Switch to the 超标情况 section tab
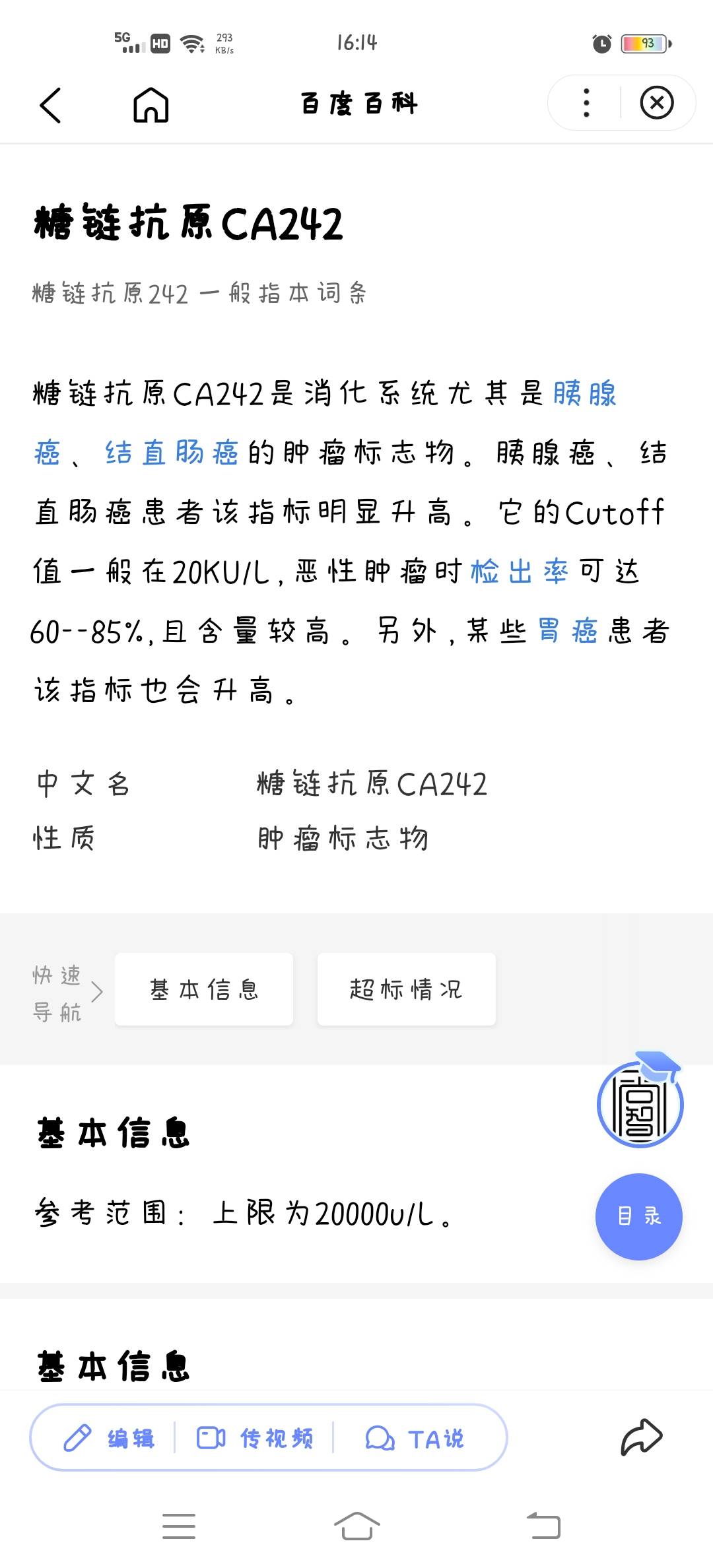 point(405,990)
